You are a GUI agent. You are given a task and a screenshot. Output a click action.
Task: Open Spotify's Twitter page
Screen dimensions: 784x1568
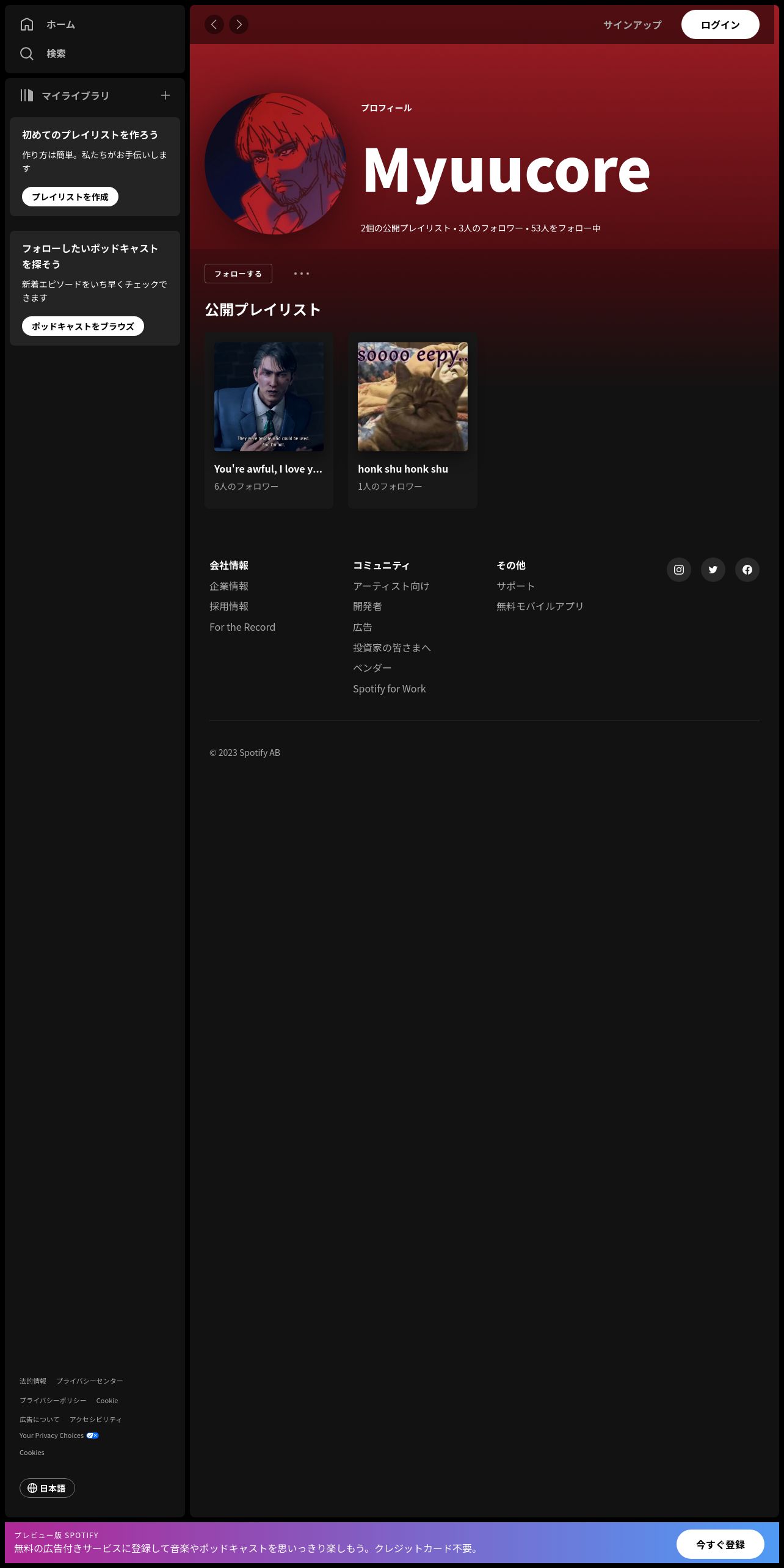point(713,570)
